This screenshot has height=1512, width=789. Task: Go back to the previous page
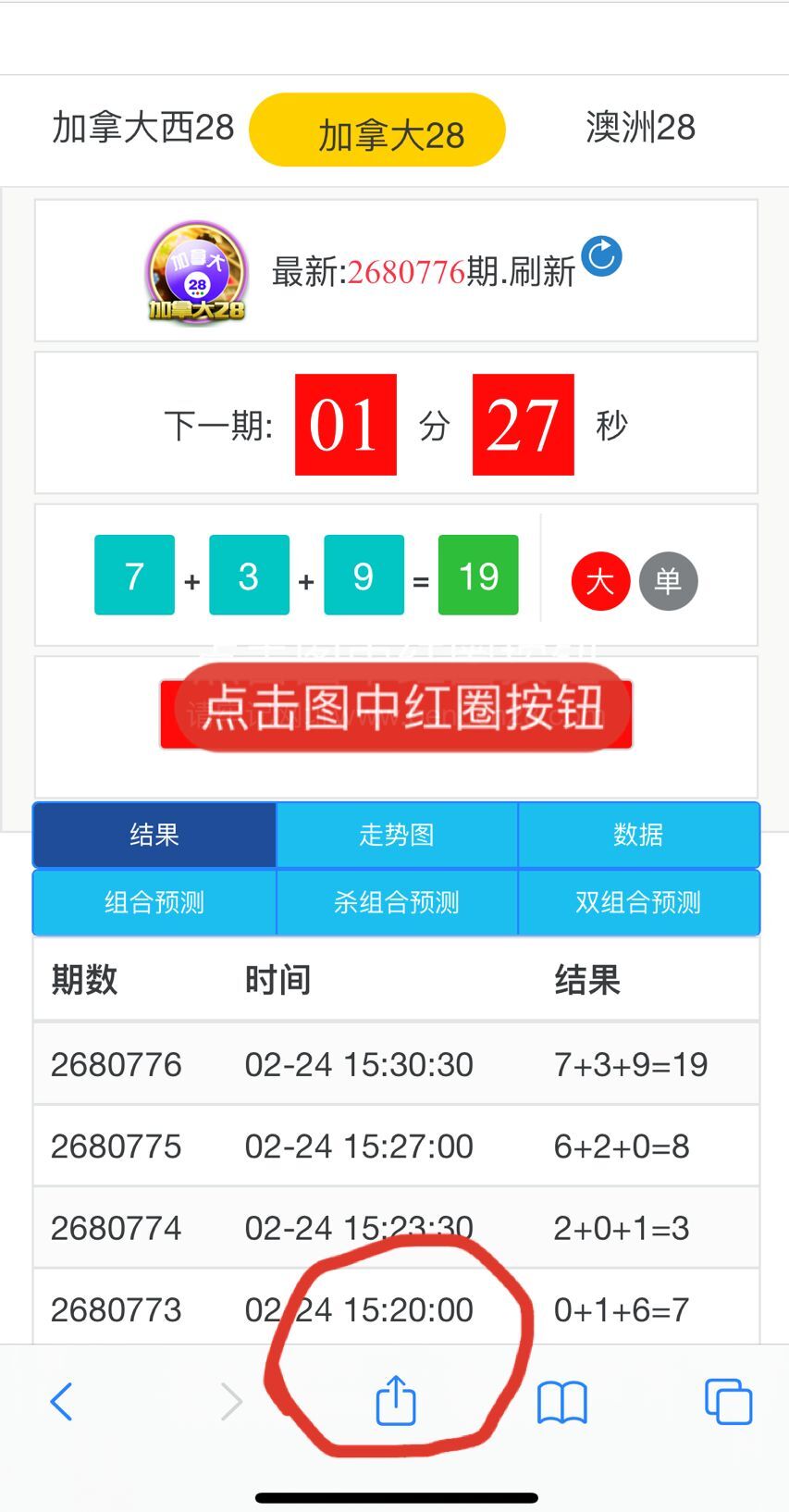(x=61, y=1401)
